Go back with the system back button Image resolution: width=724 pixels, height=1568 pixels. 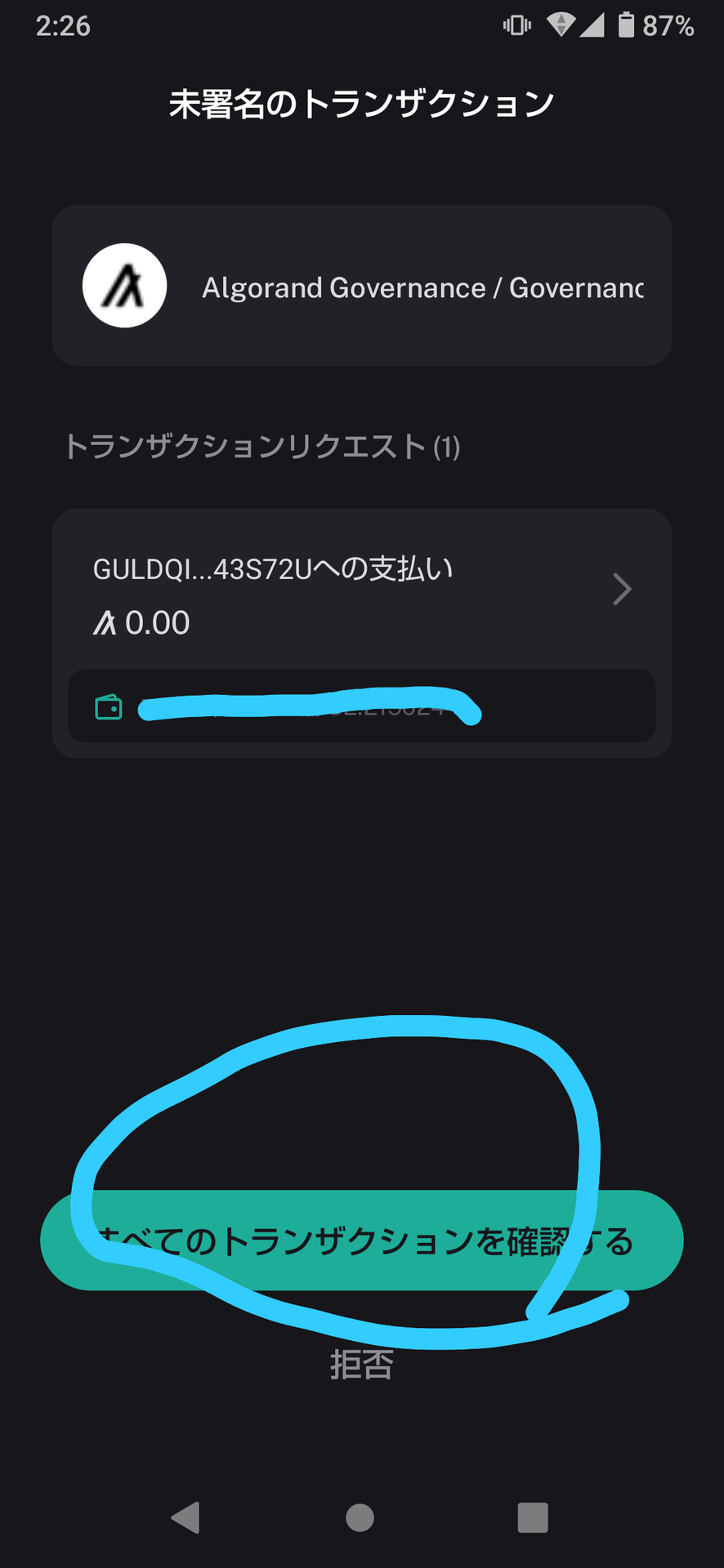[x=186, y=1517]
